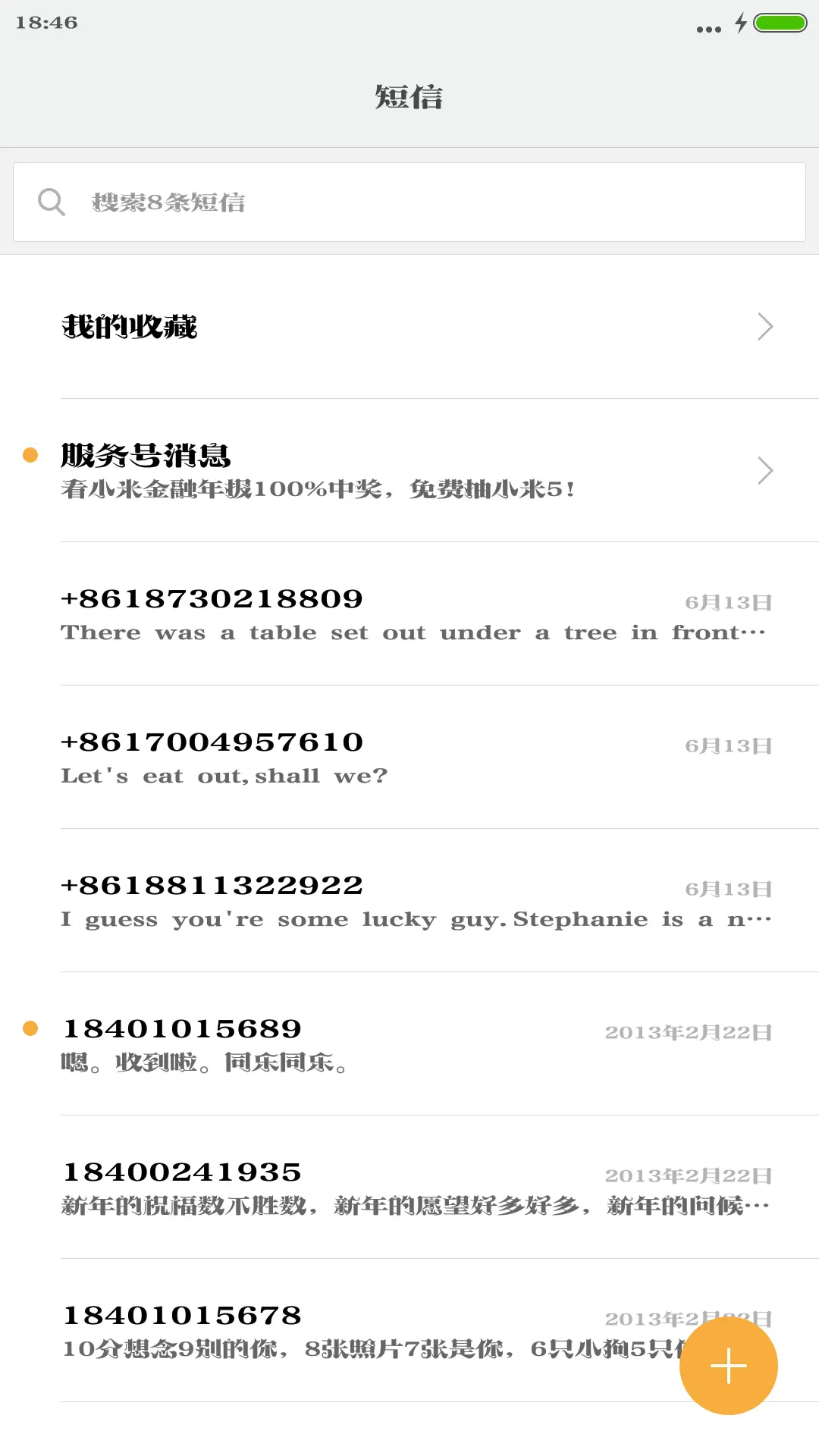
Task: Click the search magnifier icon
Action: [50, 202]
